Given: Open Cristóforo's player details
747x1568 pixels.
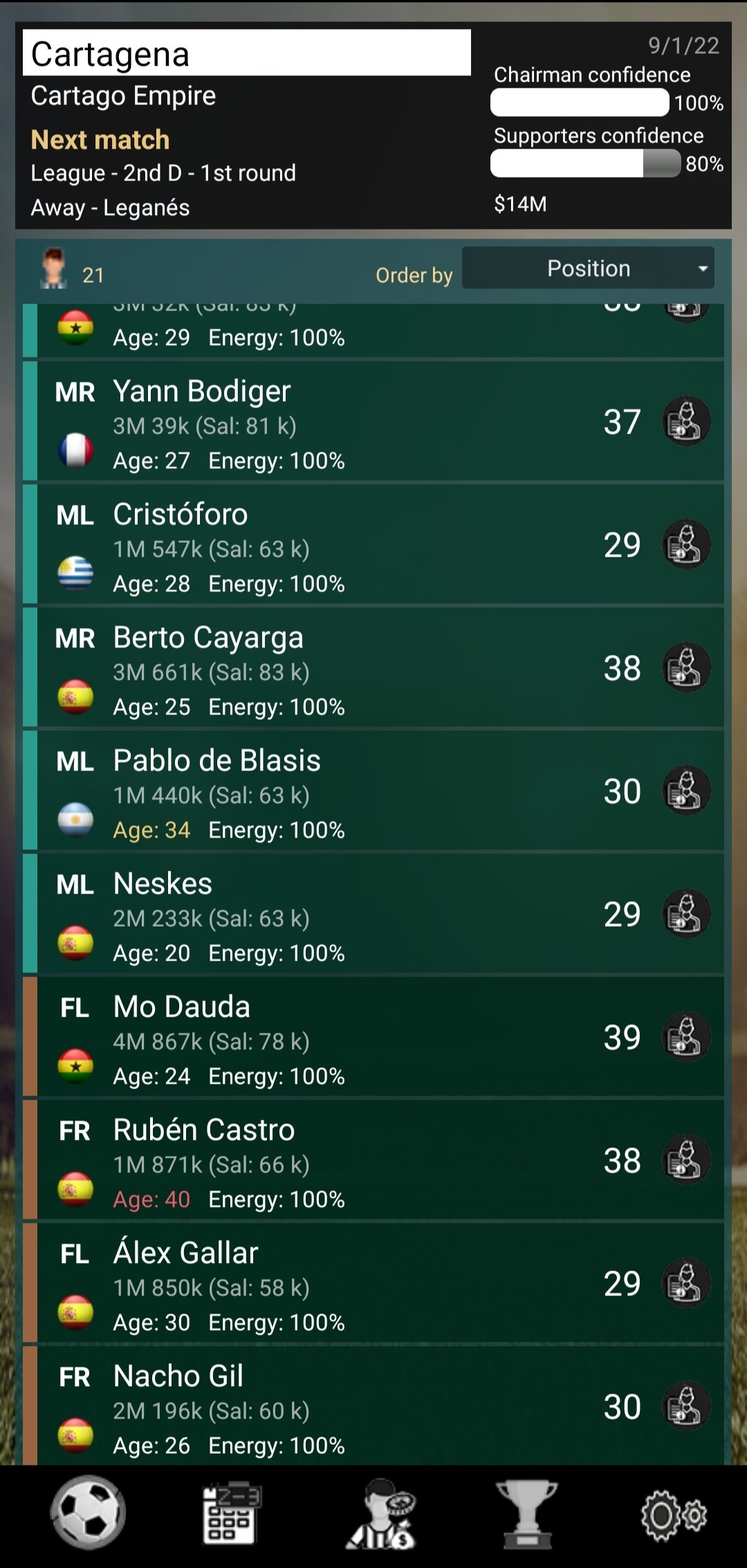Looking at the screenshot, I should [373, 544].
